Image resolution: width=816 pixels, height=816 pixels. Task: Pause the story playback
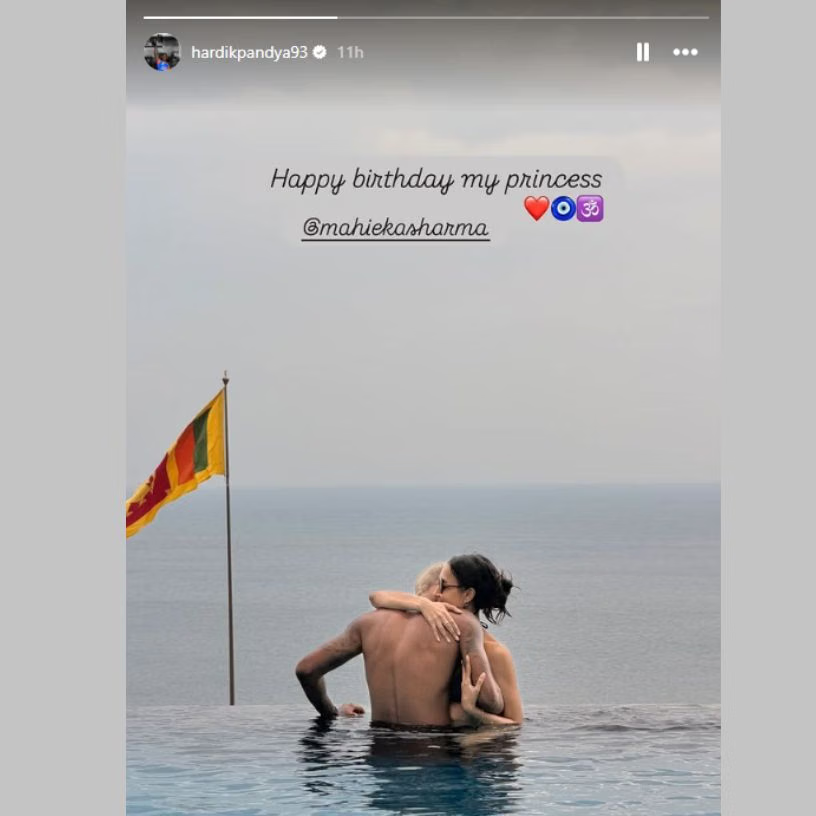(643, 52)
